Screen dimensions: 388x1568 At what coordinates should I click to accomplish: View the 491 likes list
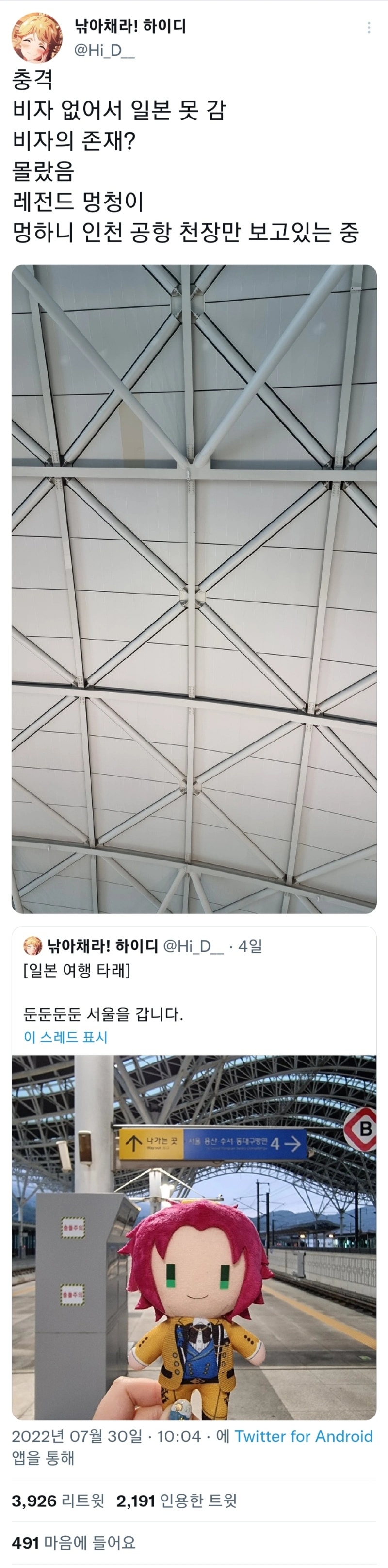(x=73, y=1542)
